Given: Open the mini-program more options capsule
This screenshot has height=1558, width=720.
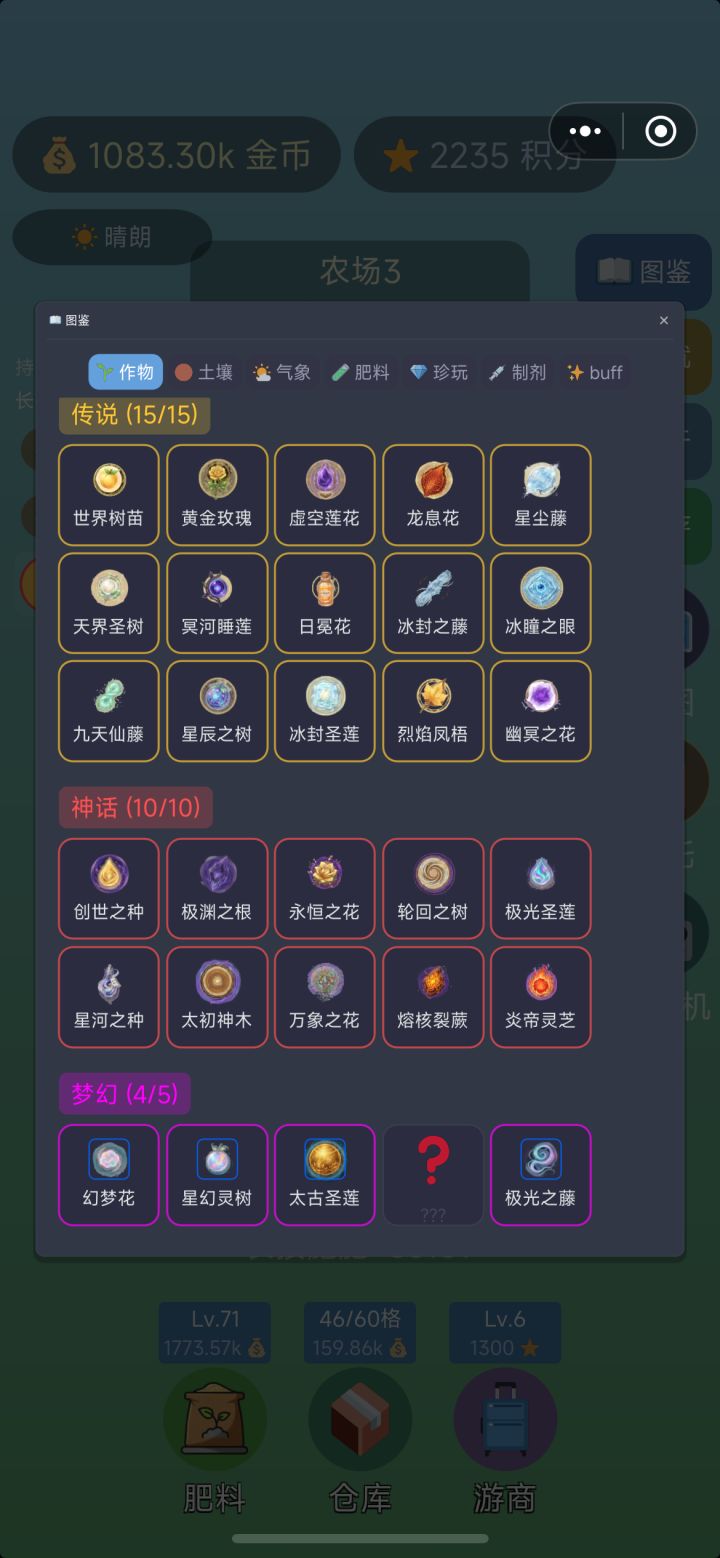Looking at the screenshot, I should [x=583, y=131].
